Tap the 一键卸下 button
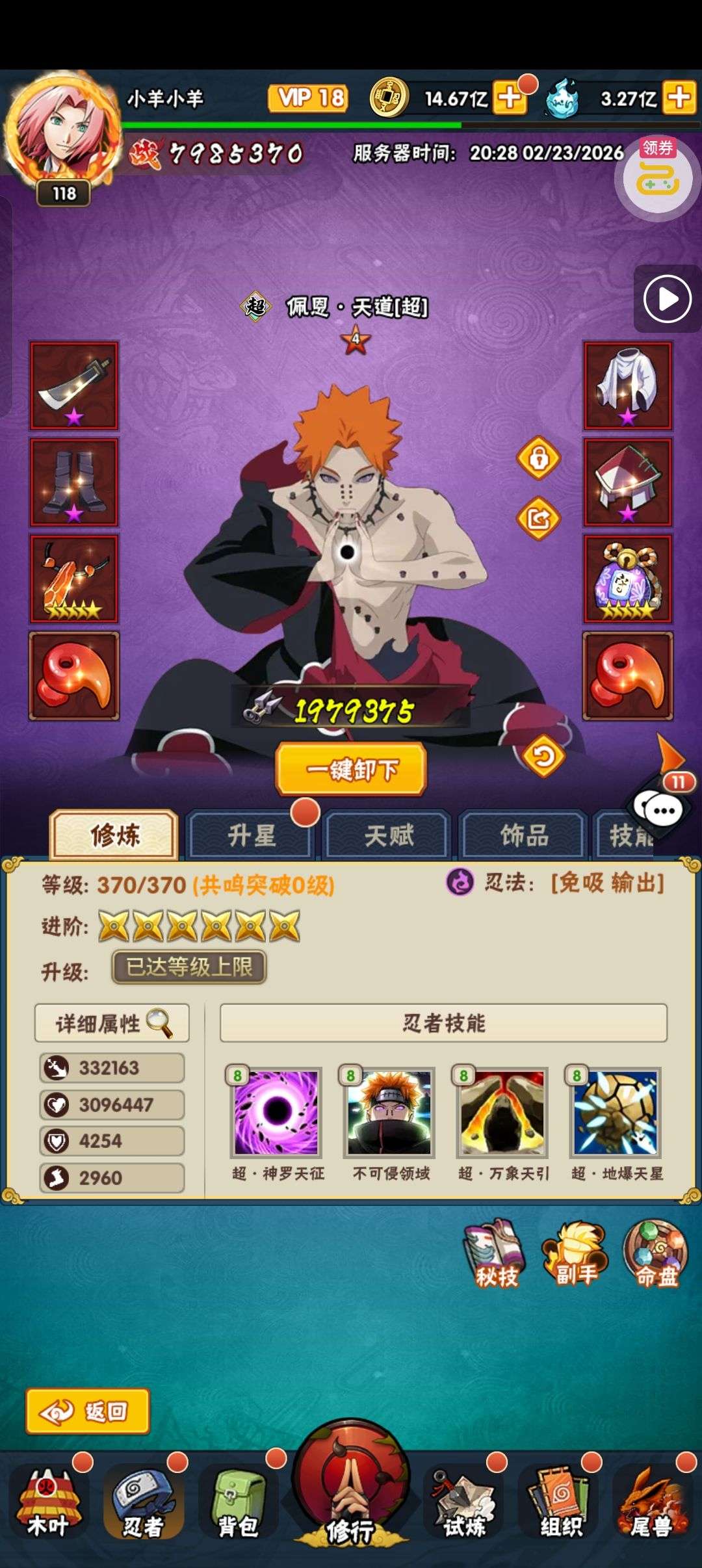702x1568 pixels. [x=351, y=770]
